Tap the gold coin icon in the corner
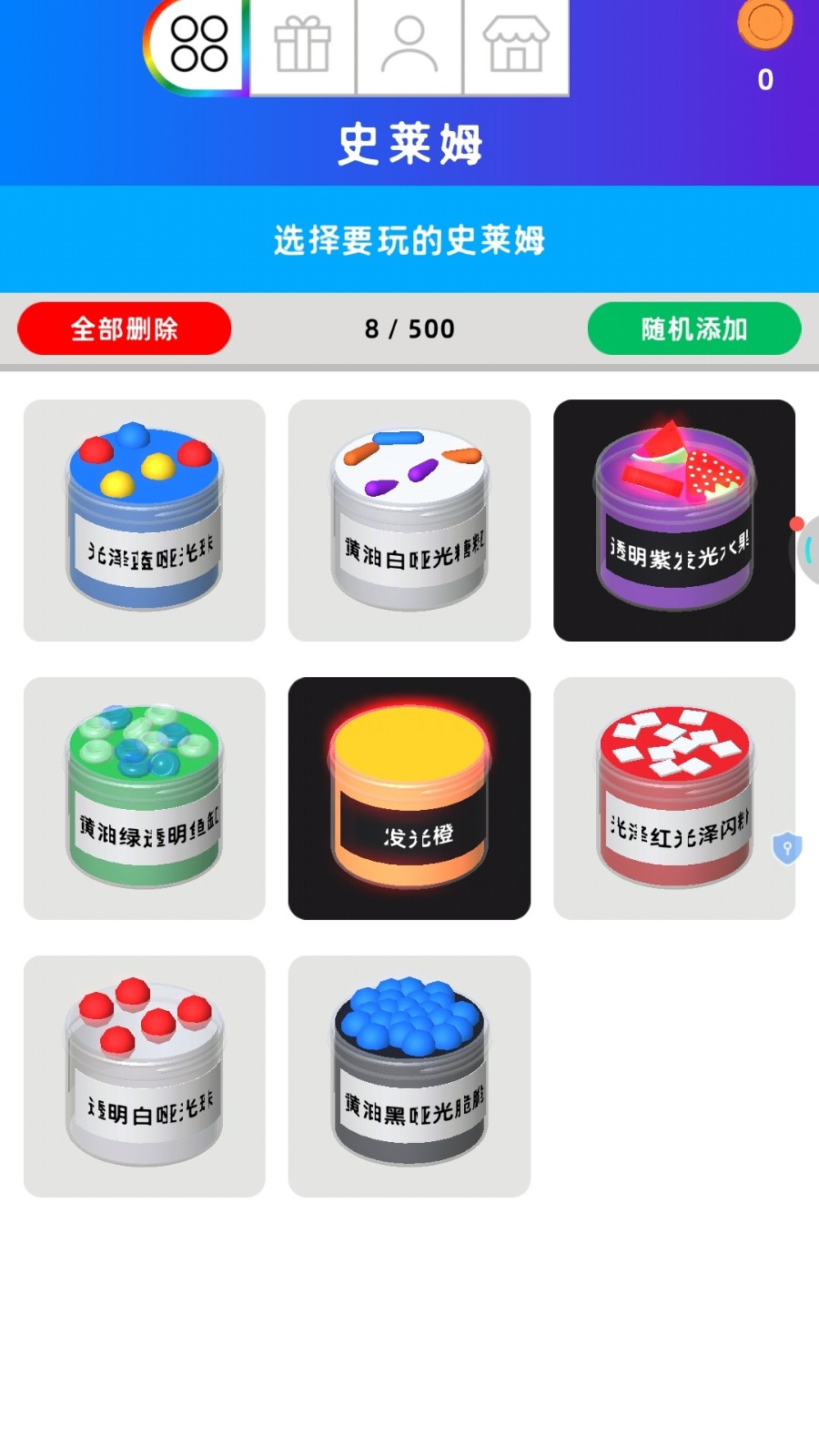This screenshot has width=819, height=1456. [x=764, y=29]
